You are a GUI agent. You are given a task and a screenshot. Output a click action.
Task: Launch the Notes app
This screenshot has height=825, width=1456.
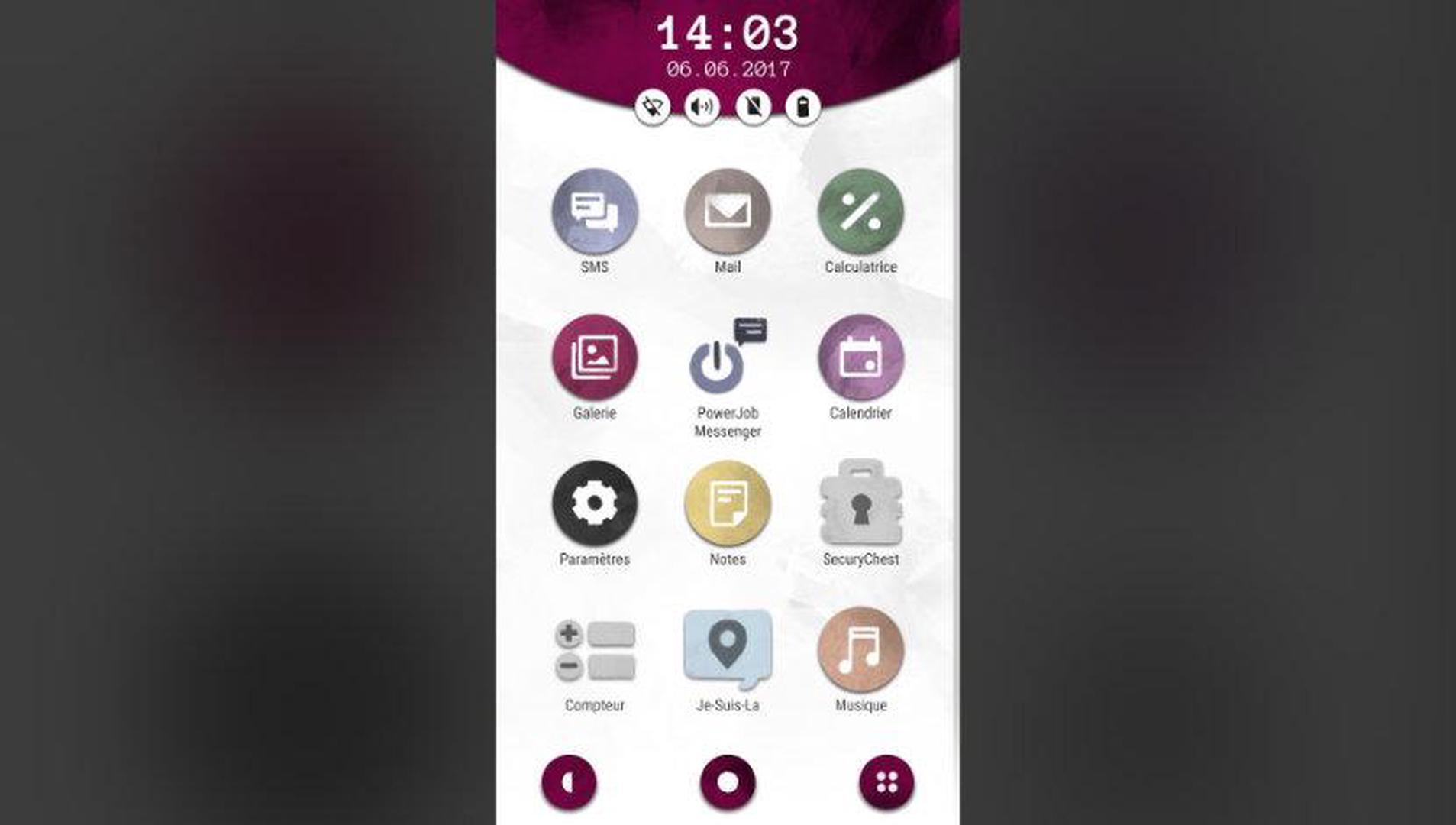click(727, 503)
